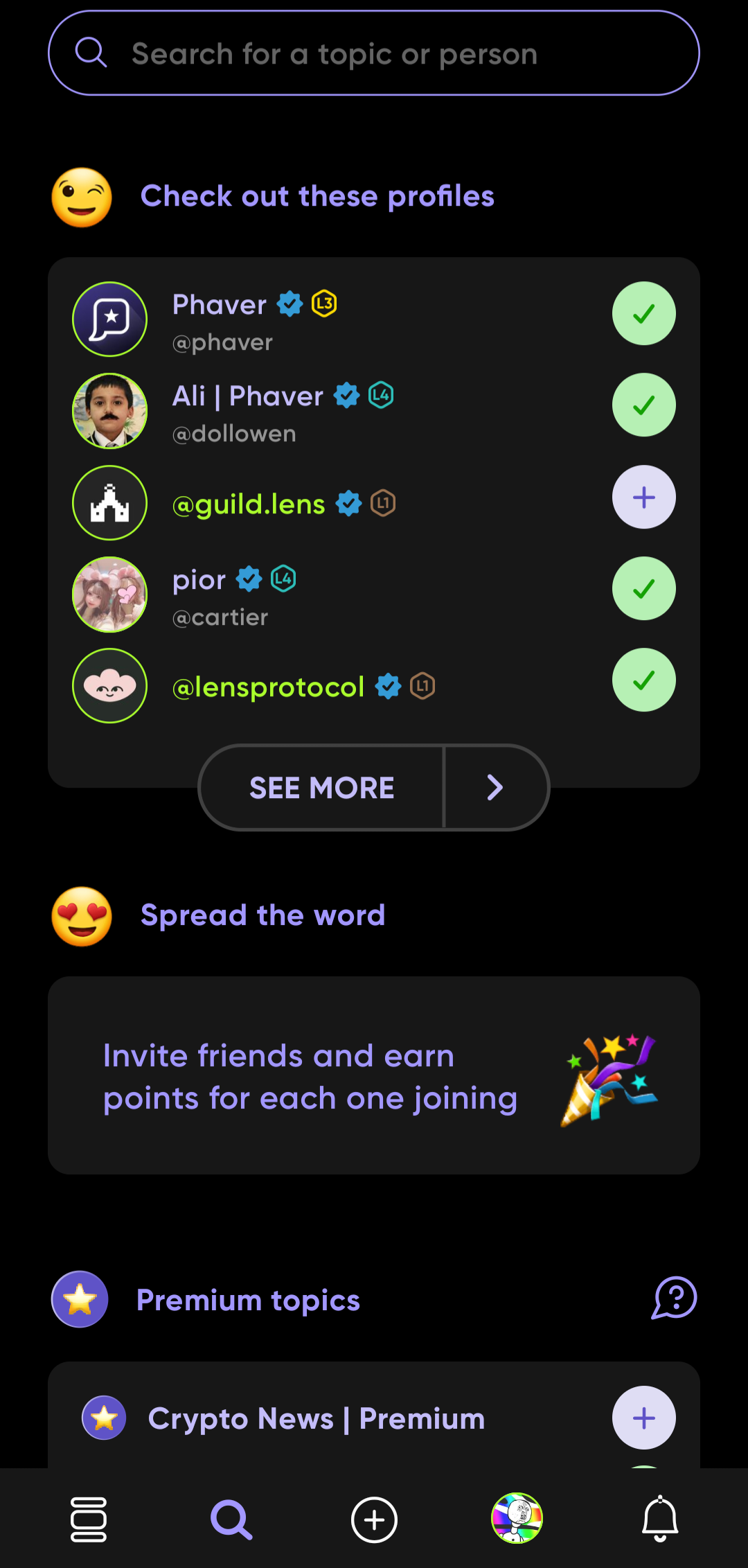Open the invite friends card
Image resolution: width=748 pixels, height=1568 pixels.
coord(374,1075)
